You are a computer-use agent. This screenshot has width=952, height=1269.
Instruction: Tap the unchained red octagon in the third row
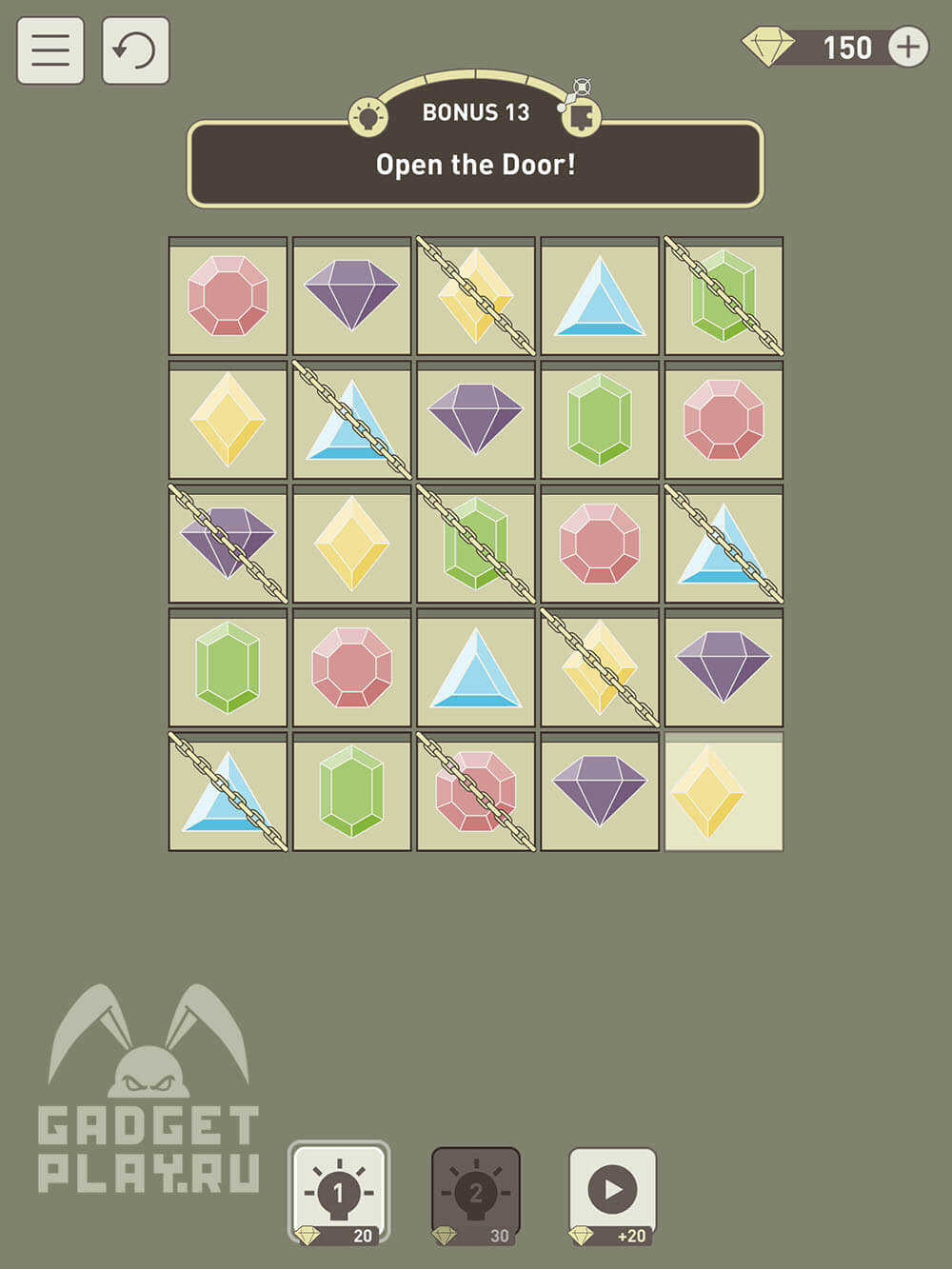[600, 545]
